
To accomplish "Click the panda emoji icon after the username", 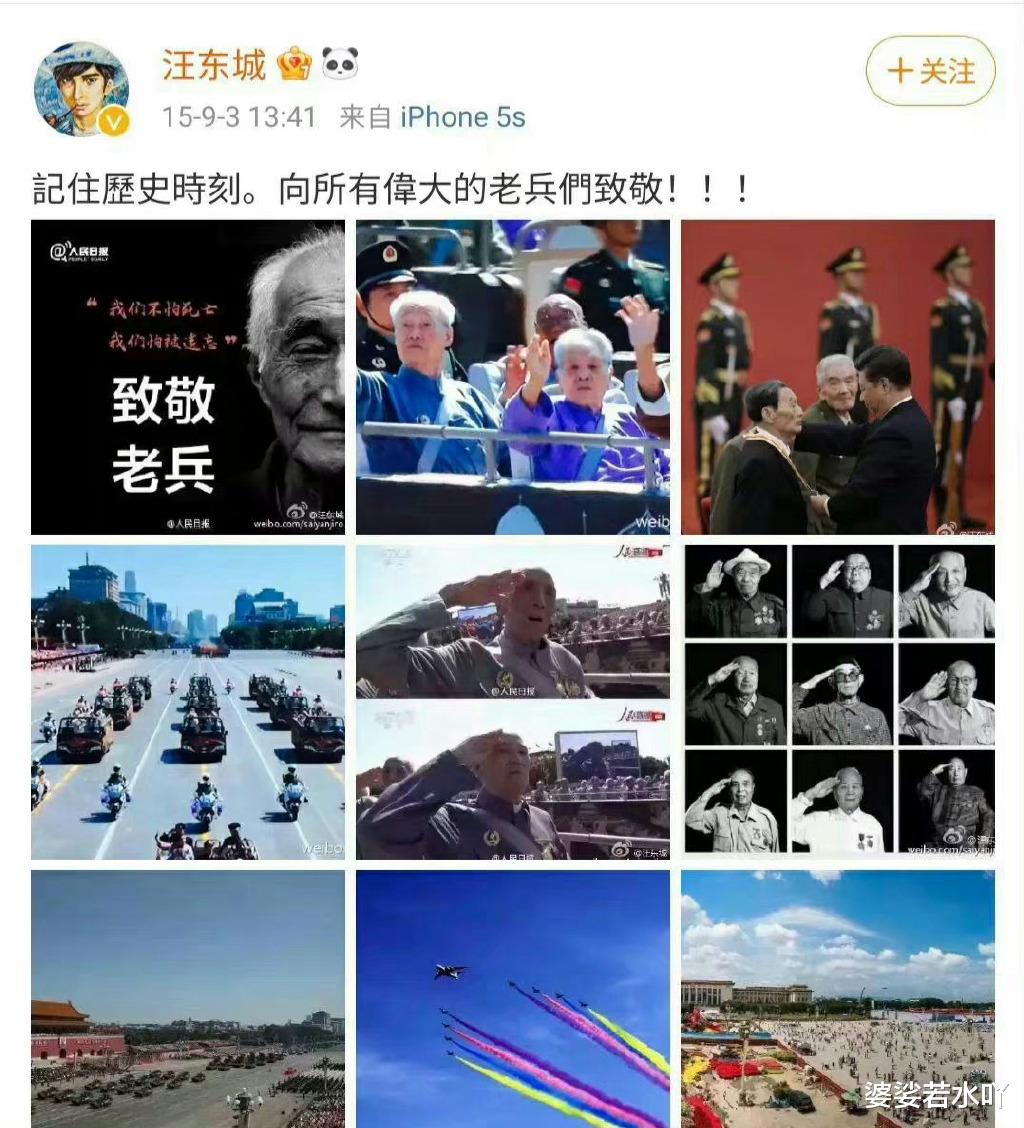I will coord(339,63).
